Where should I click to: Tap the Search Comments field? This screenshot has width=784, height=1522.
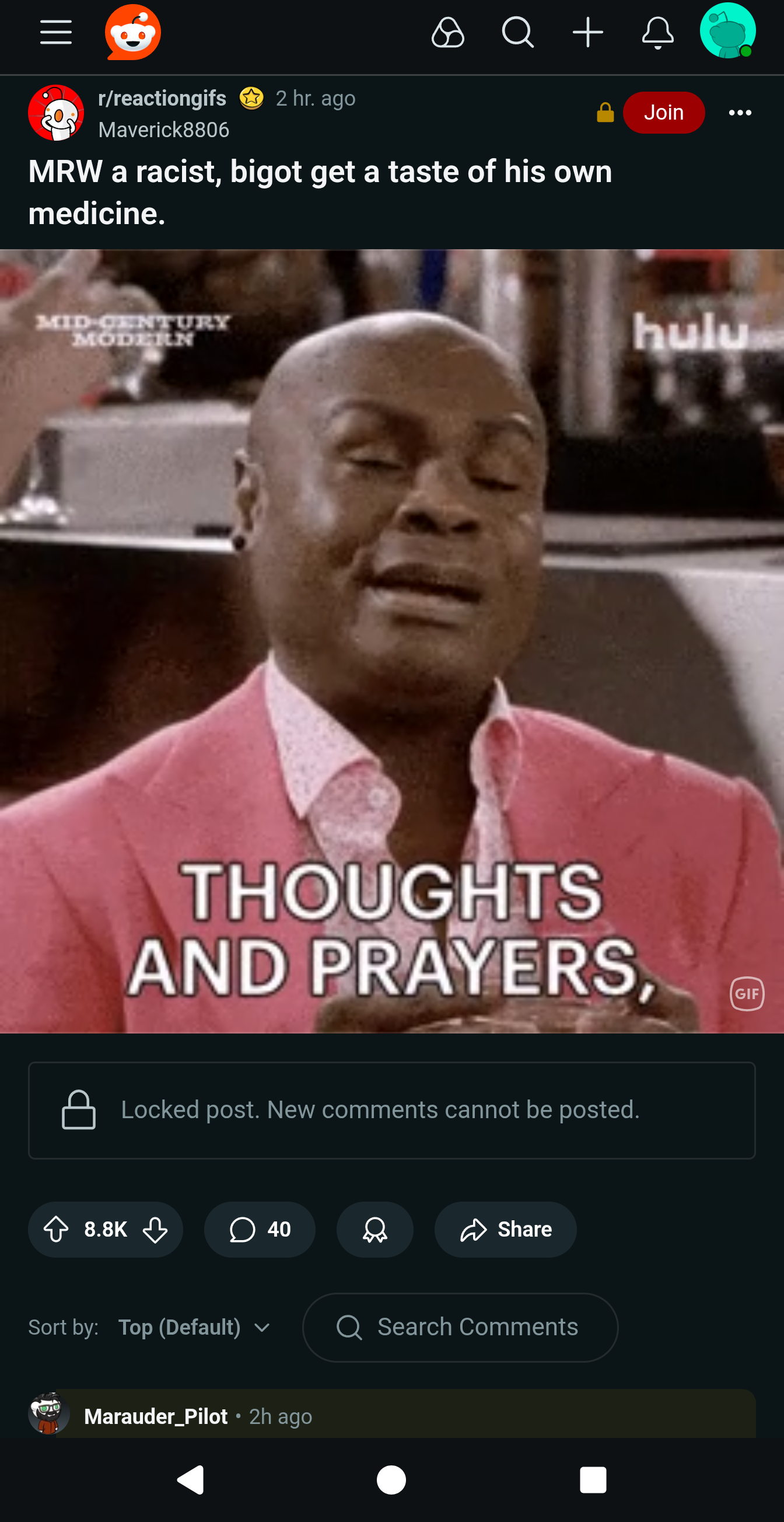tap(460, 1327)
